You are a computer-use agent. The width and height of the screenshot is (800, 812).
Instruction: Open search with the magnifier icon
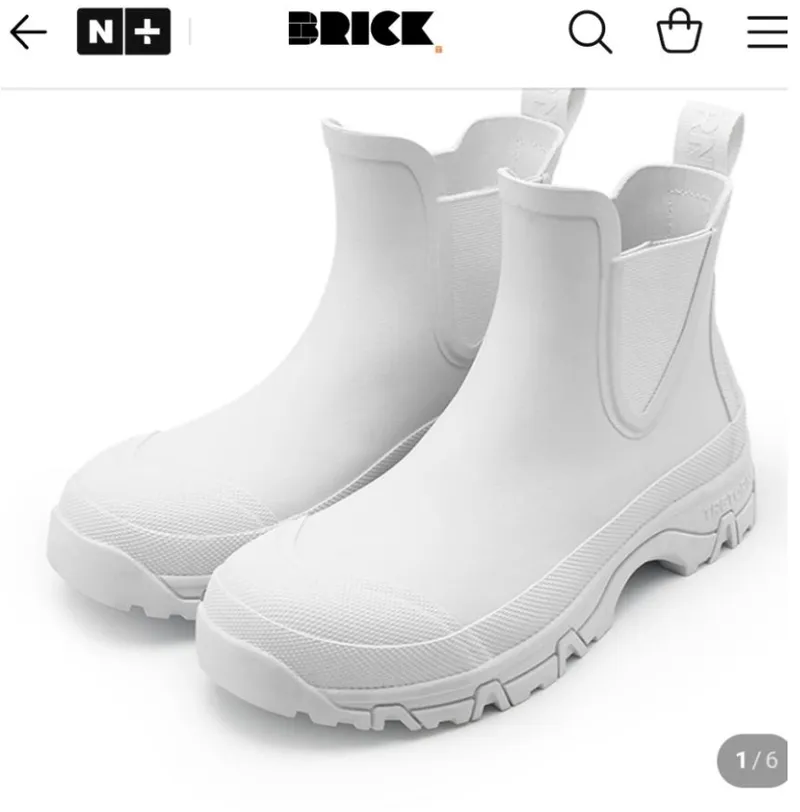(x=590, y=32)
